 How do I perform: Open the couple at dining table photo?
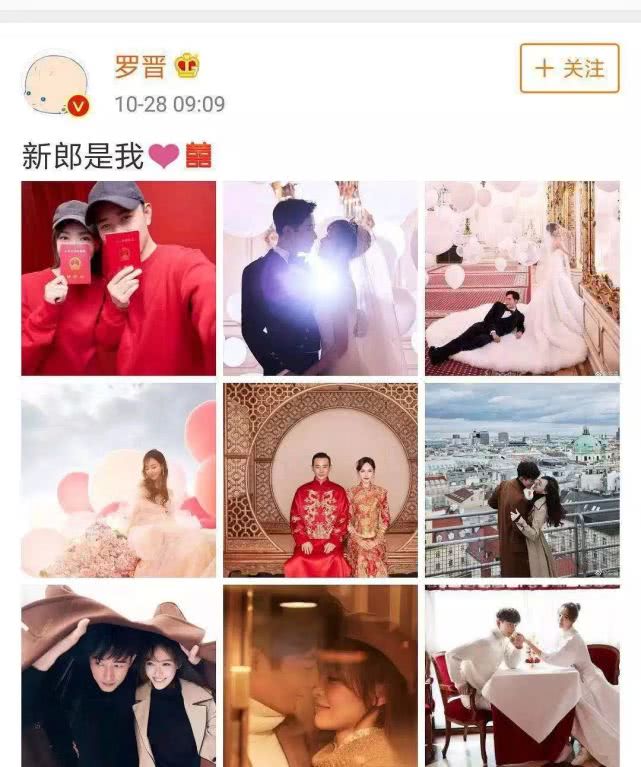click(x=521, y=675)
